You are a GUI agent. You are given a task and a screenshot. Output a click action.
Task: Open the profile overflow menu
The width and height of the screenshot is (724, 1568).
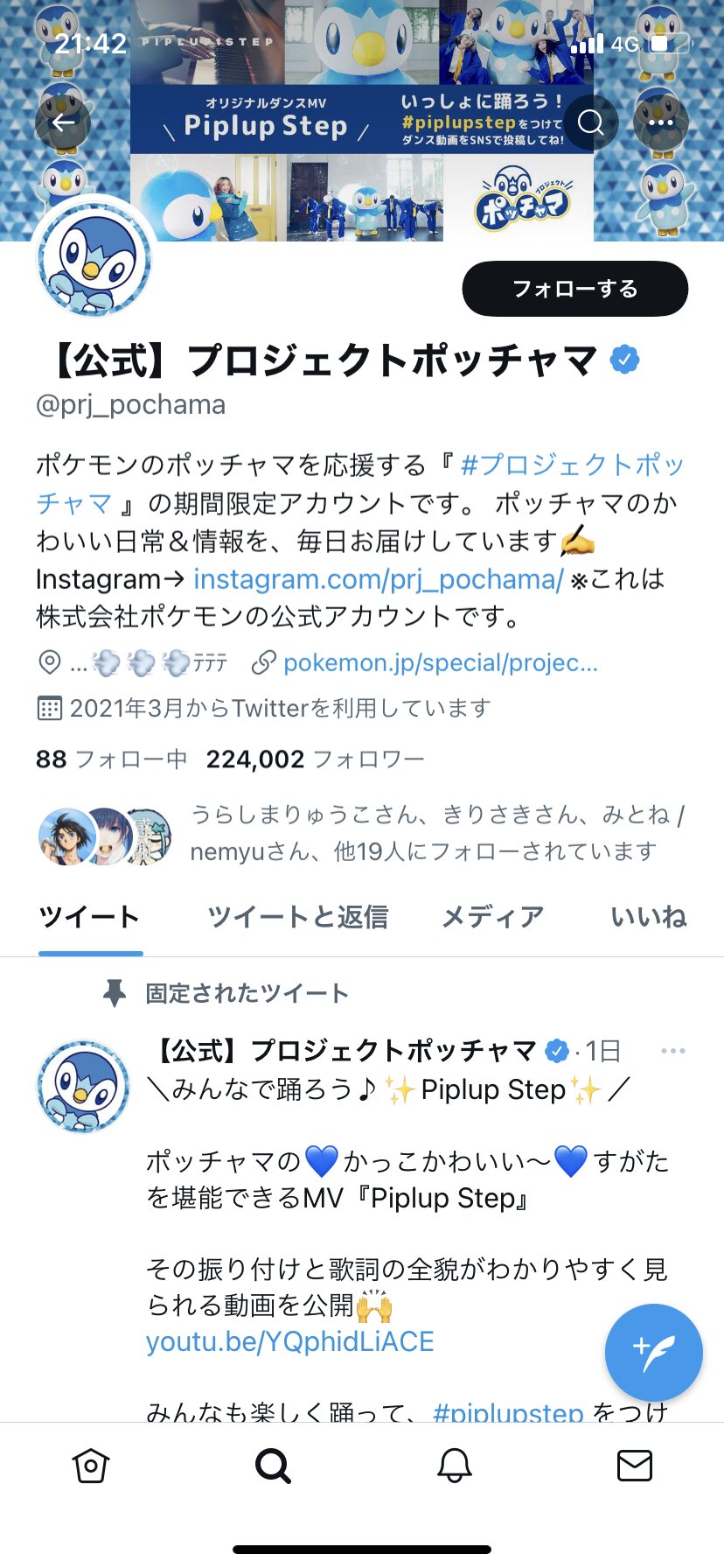pyautogui.click(x=661, y=123)
